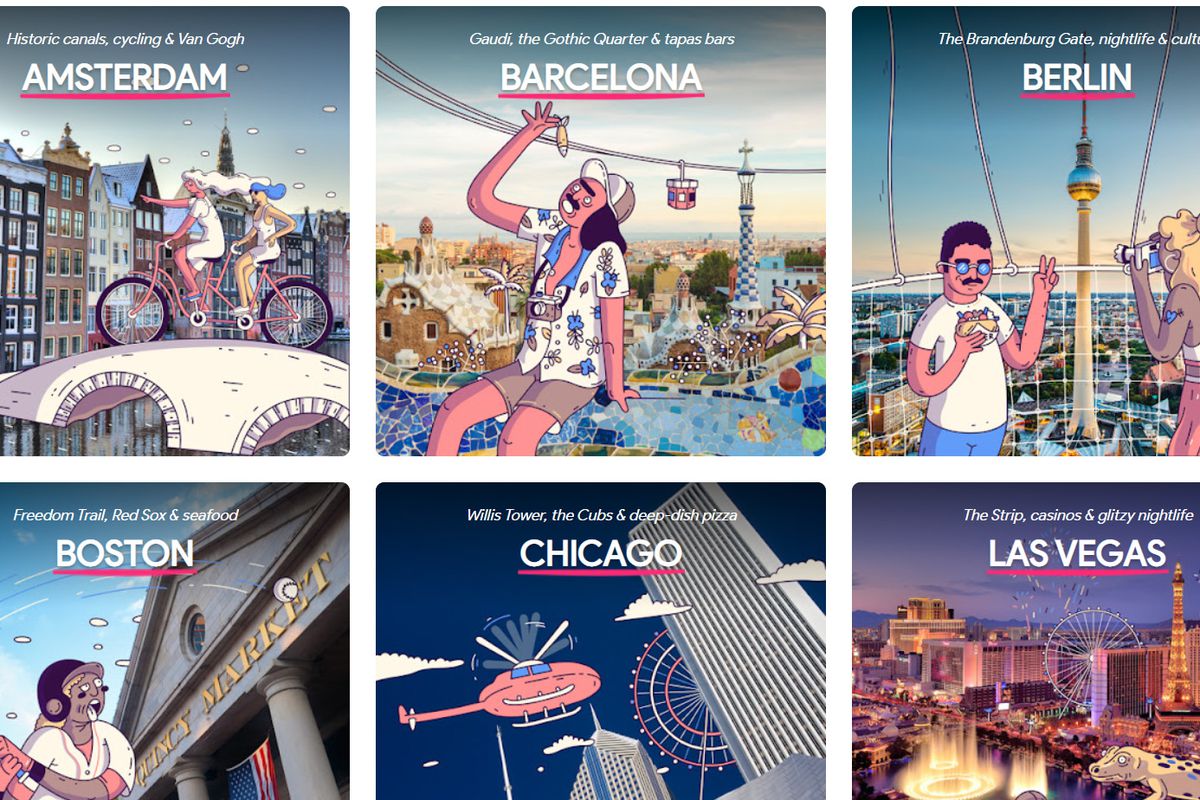Open the Boston city tile
Screen dimensions: 1200x800
(175, 641)
